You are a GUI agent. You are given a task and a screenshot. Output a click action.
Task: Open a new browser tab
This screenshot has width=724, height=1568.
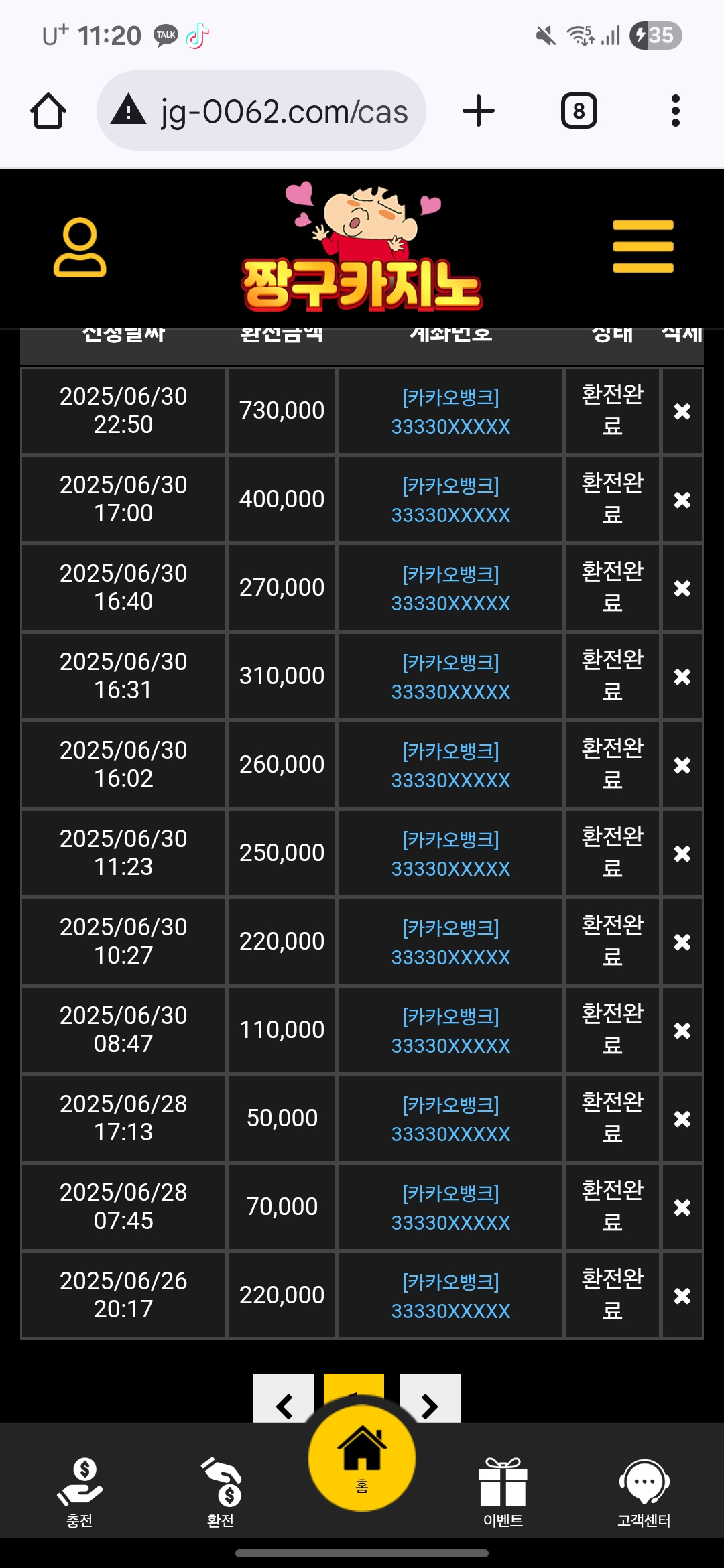pyautogui.click(x=479, y=111)
